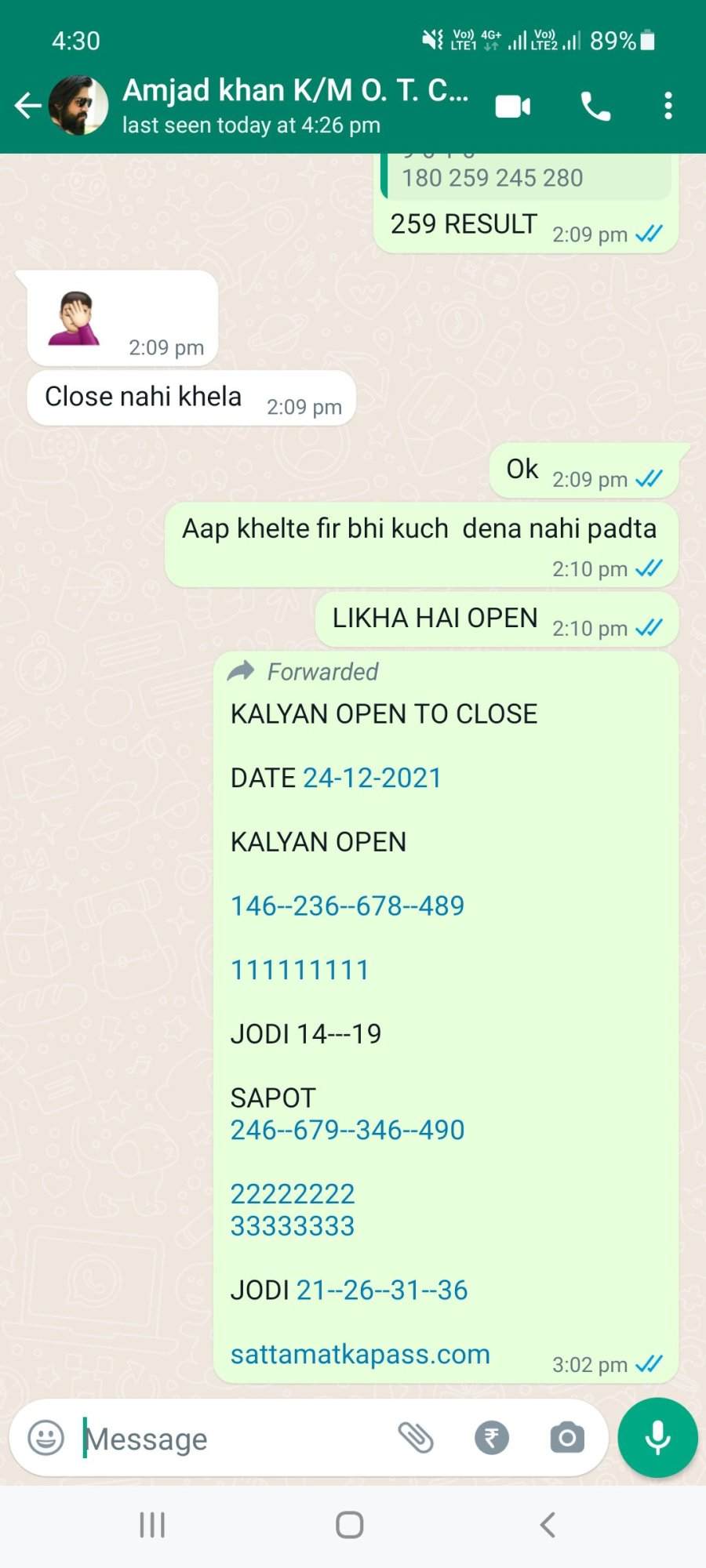Go back to the chat list
This screenshot has height=1568, width=706.
[x=28, y=105]
